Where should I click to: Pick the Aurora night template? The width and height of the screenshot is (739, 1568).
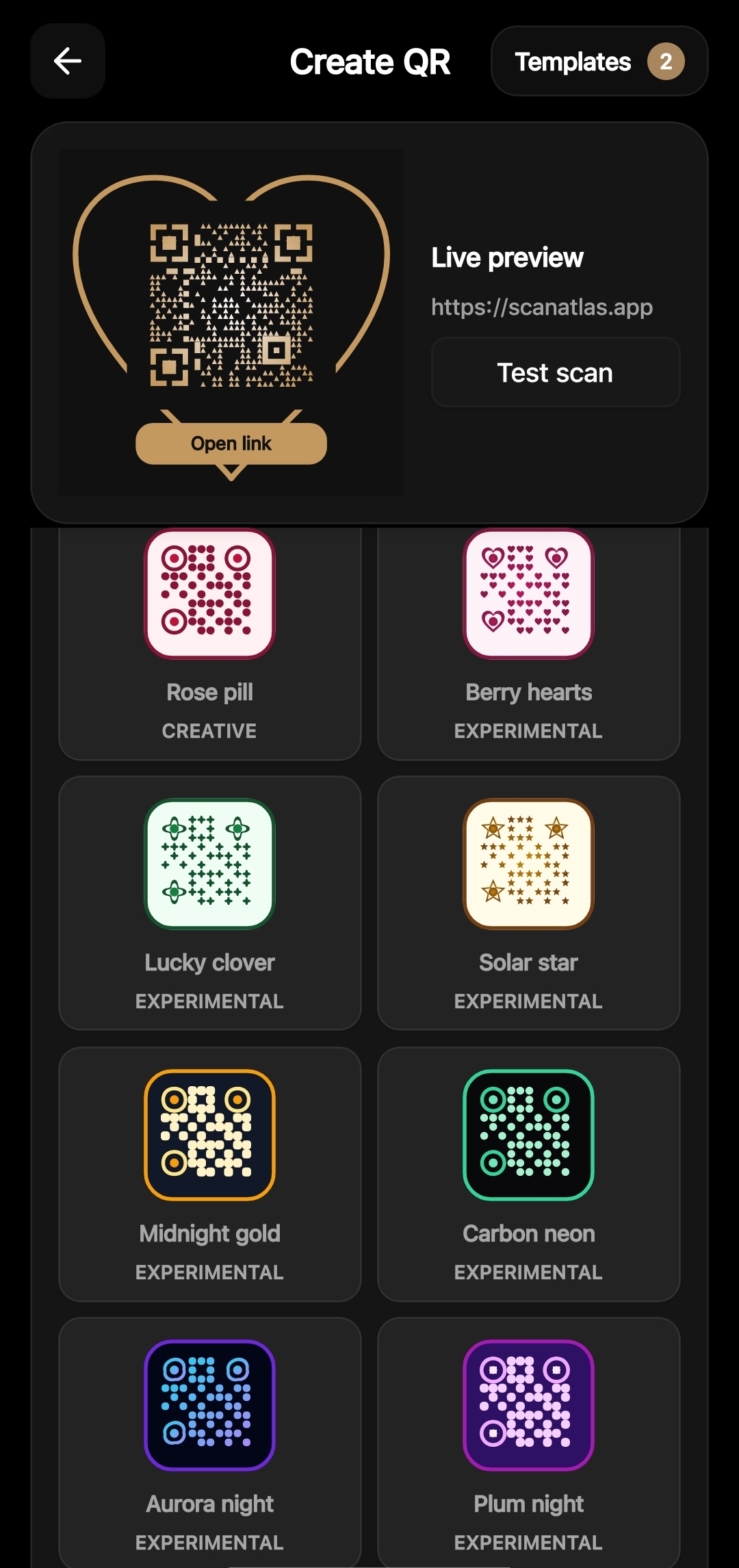coord(210,1443)
